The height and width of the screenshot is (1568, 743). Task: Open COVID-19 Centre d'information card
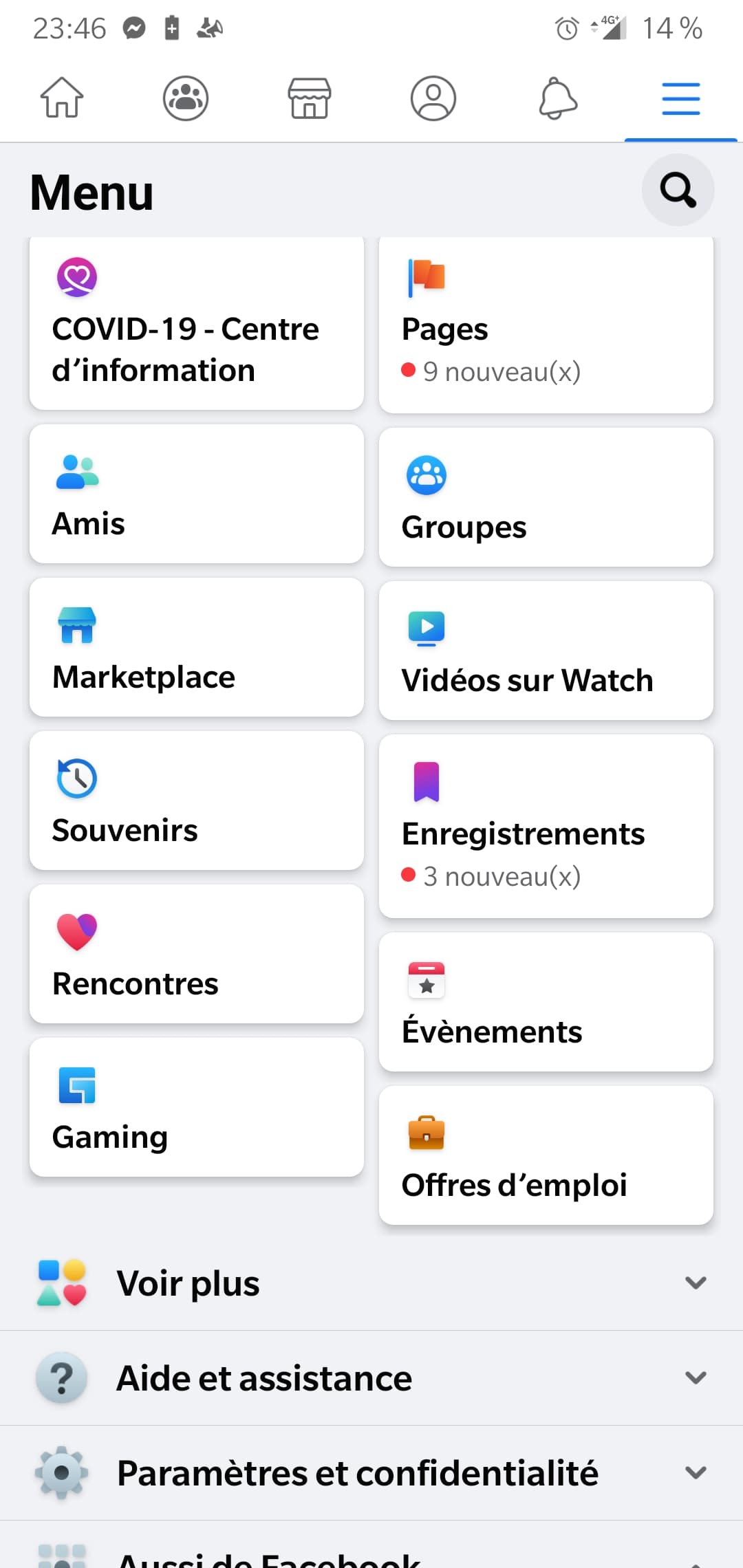coord(197,325)
